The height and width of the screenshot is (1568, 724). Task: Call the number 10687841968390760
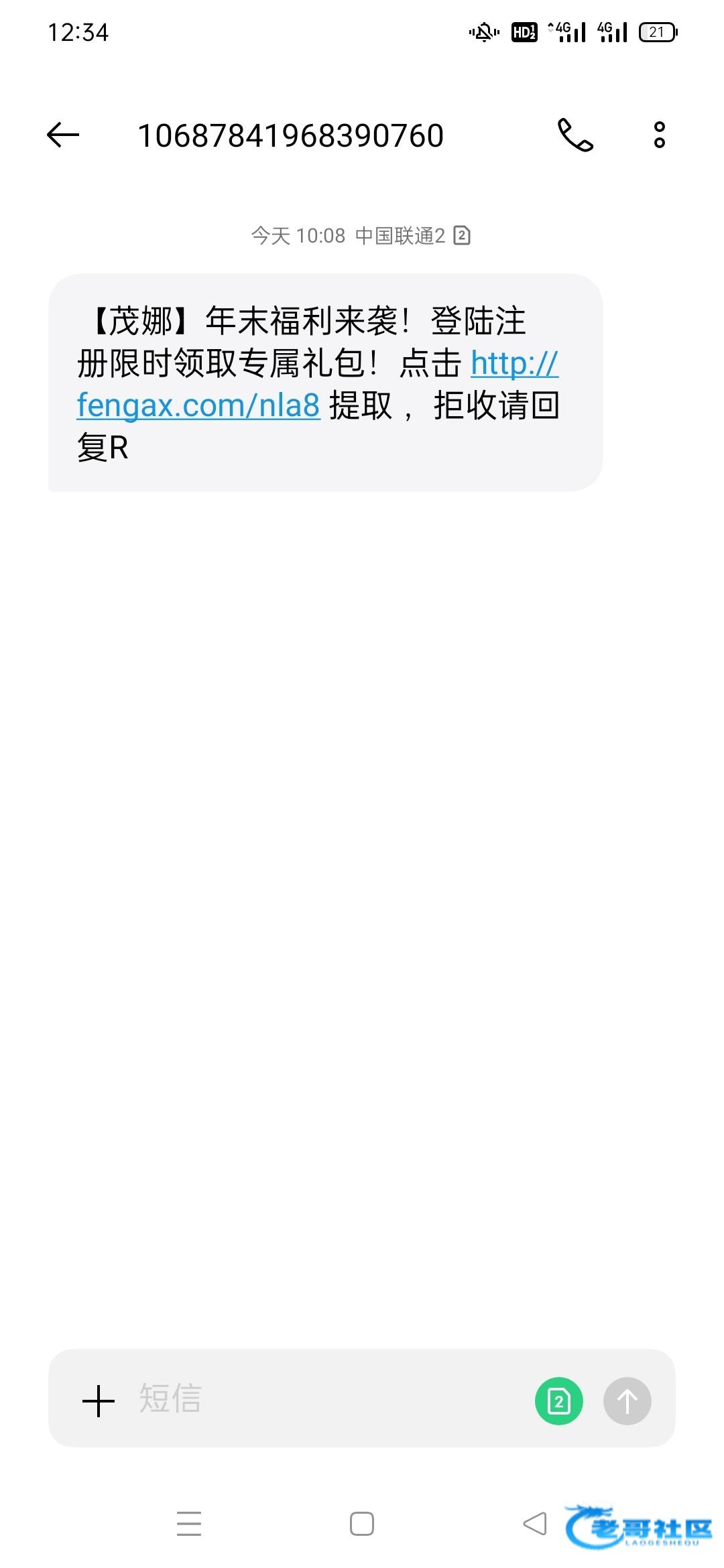(x=575, y=135)
